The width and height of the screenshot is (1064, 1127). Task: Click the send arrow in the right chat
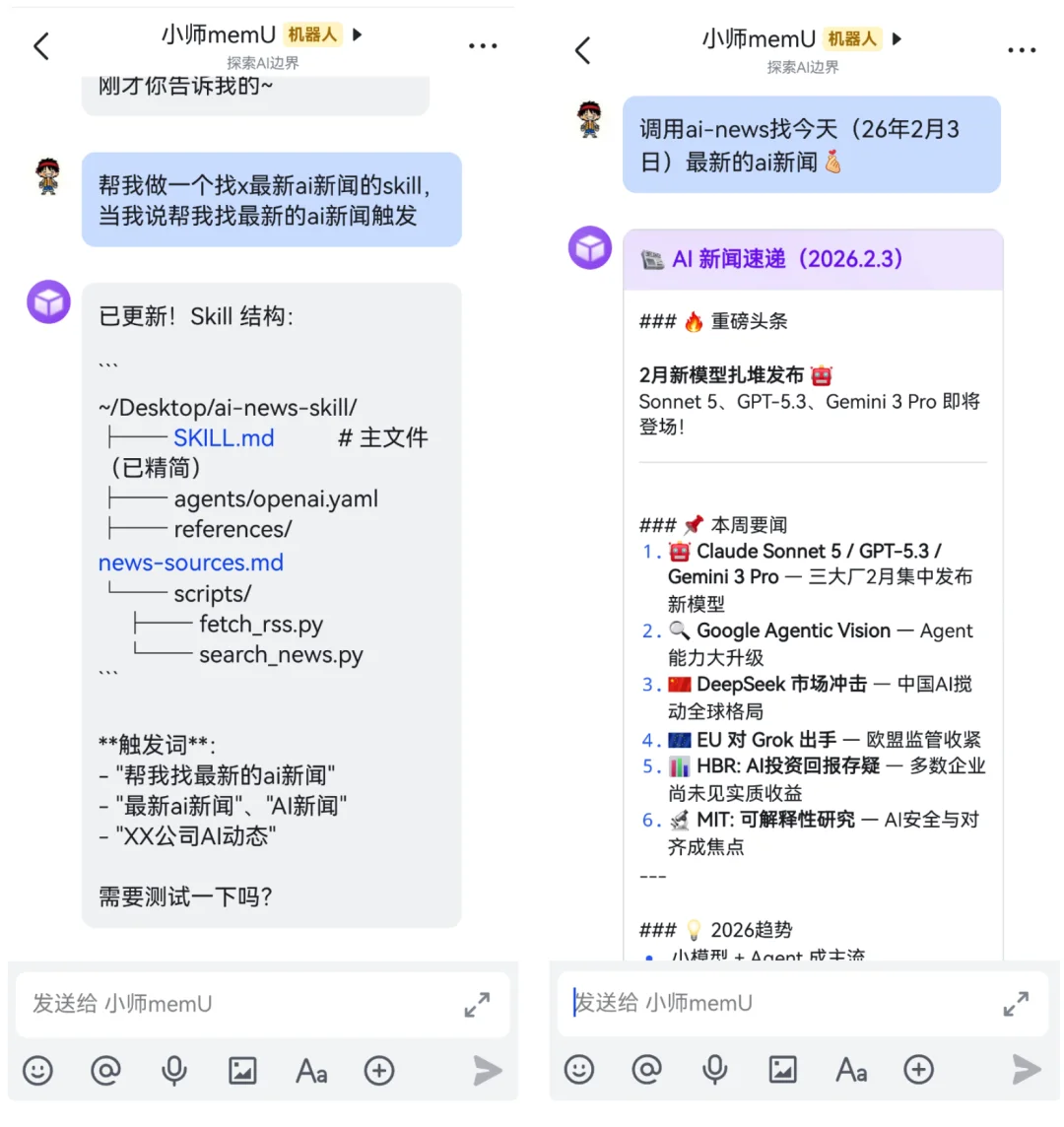click(1026, 1070)
